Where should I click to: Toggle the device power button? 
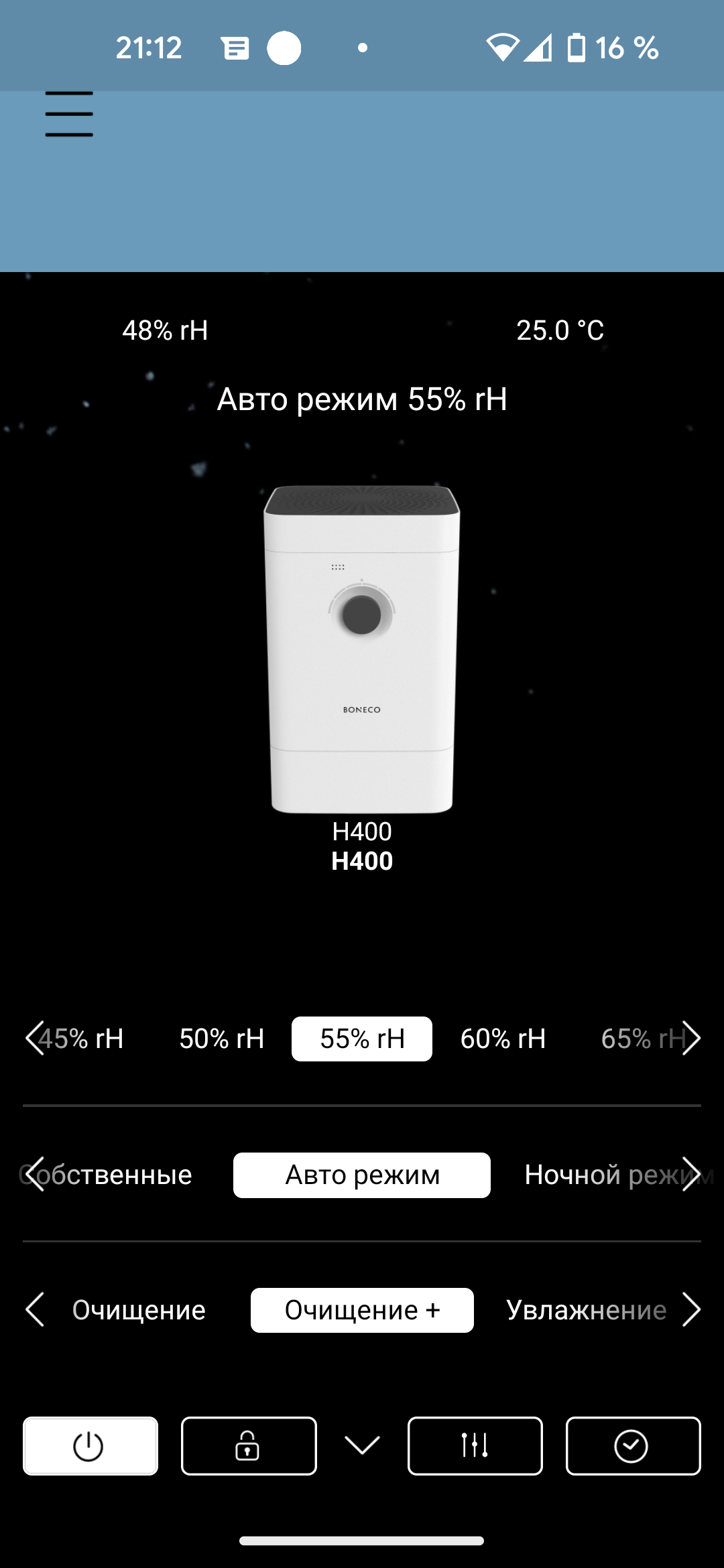(x=90, y=1446)
